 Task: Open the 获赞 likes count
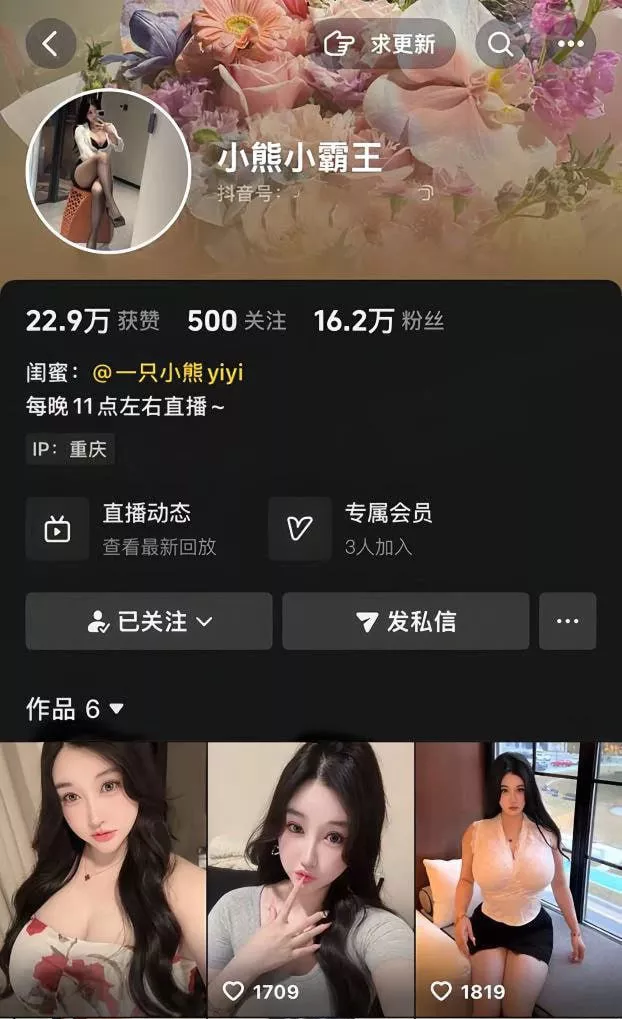click(x=92, y=321)
